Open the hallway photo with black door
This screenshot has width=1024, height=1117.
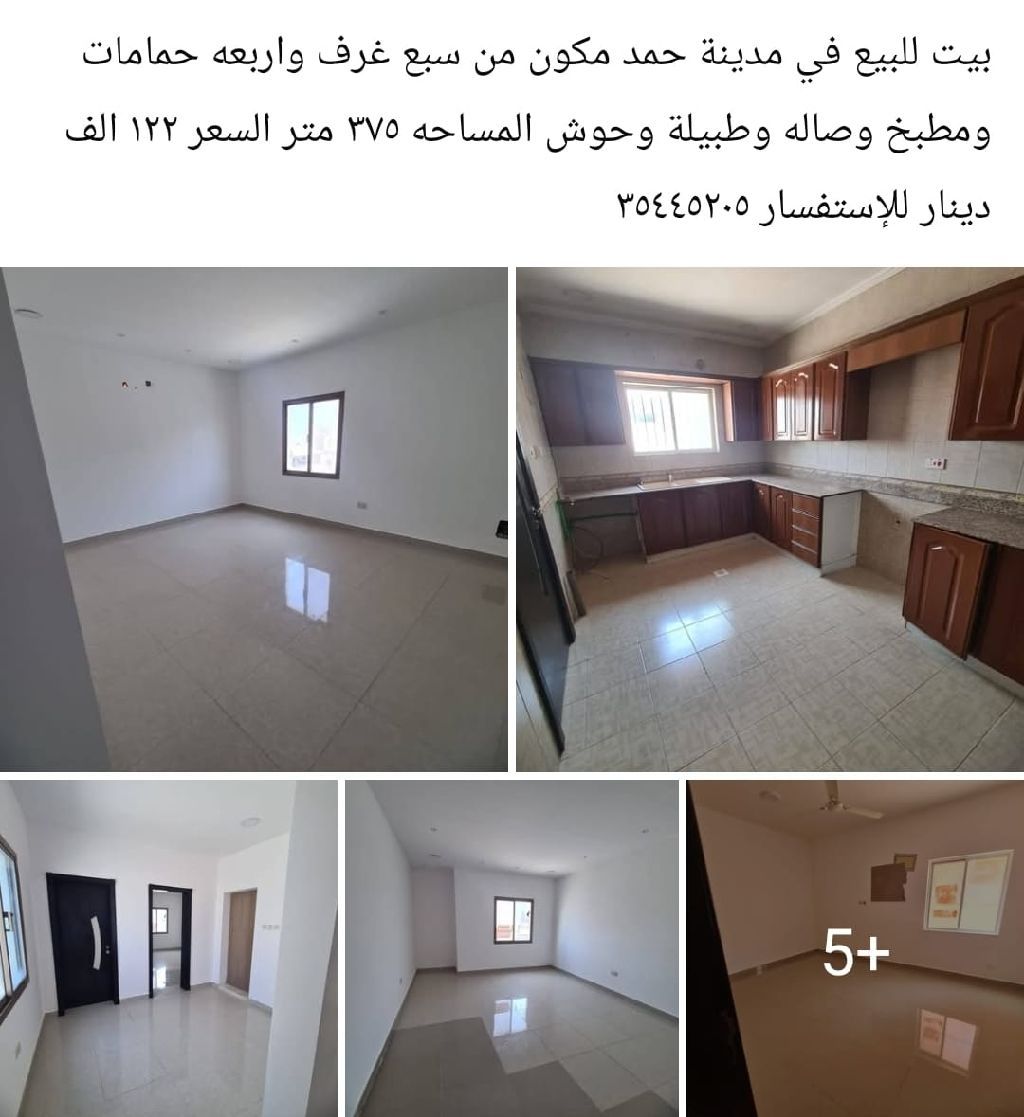click(x=168, y=948)
